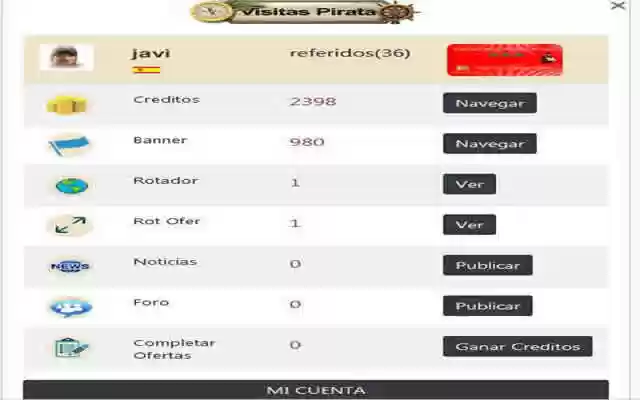Image resolution: width=640 pixels, height=400 pixels.
Task: Tap Ver in the Rot Ofer row
Action: [469, 224]
